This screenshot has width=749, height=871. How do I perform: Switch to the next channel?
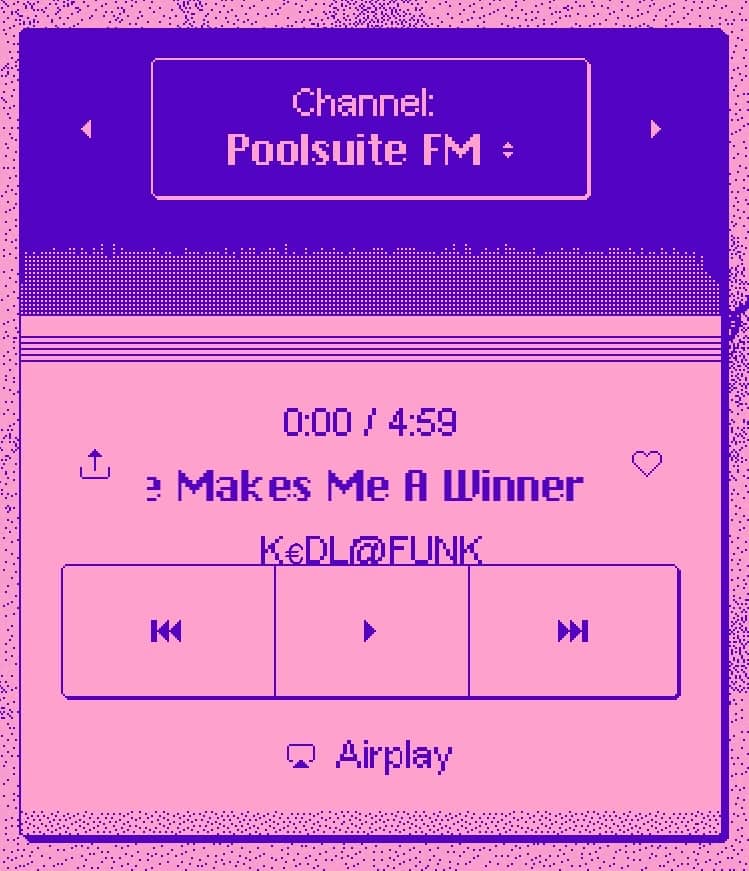(656, 129)
